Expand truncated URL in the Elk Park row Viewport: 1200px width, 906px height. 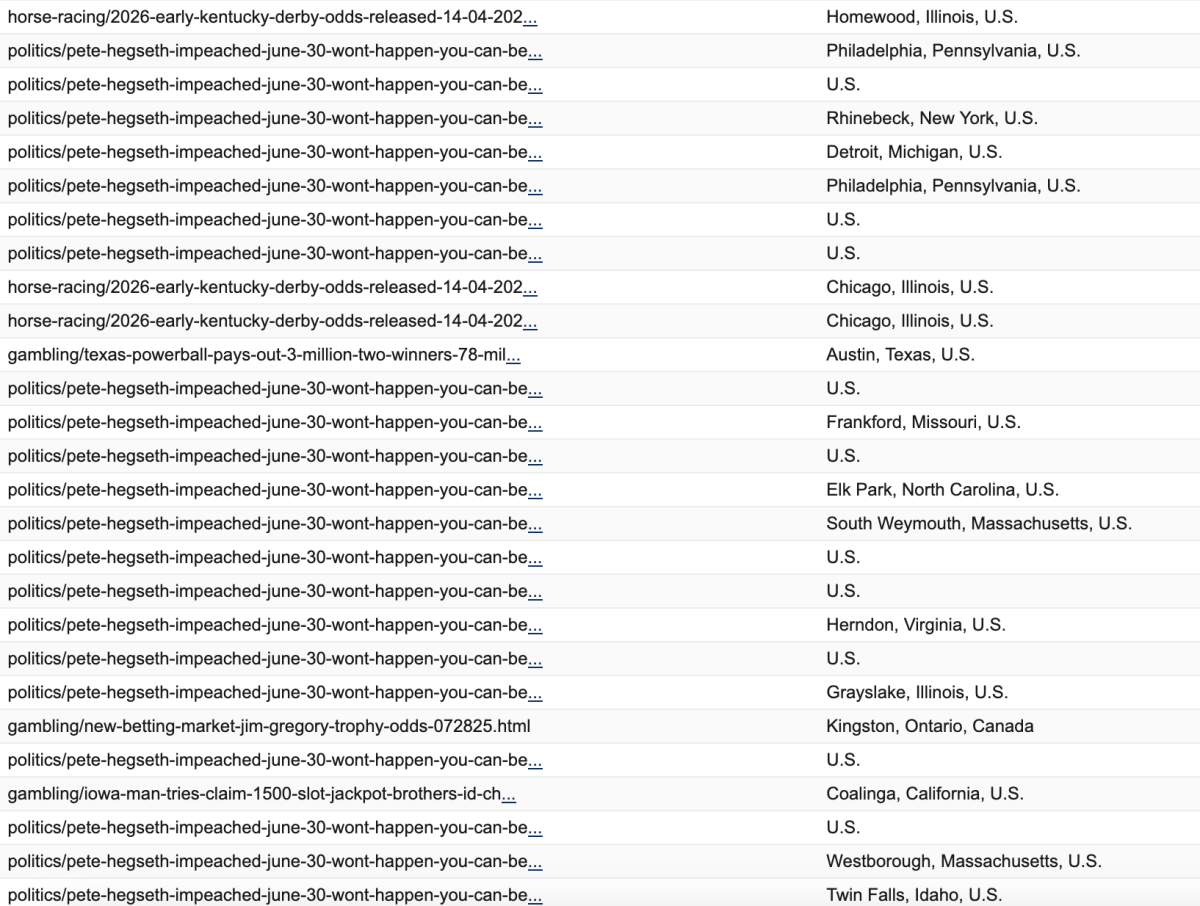[535, 492]
